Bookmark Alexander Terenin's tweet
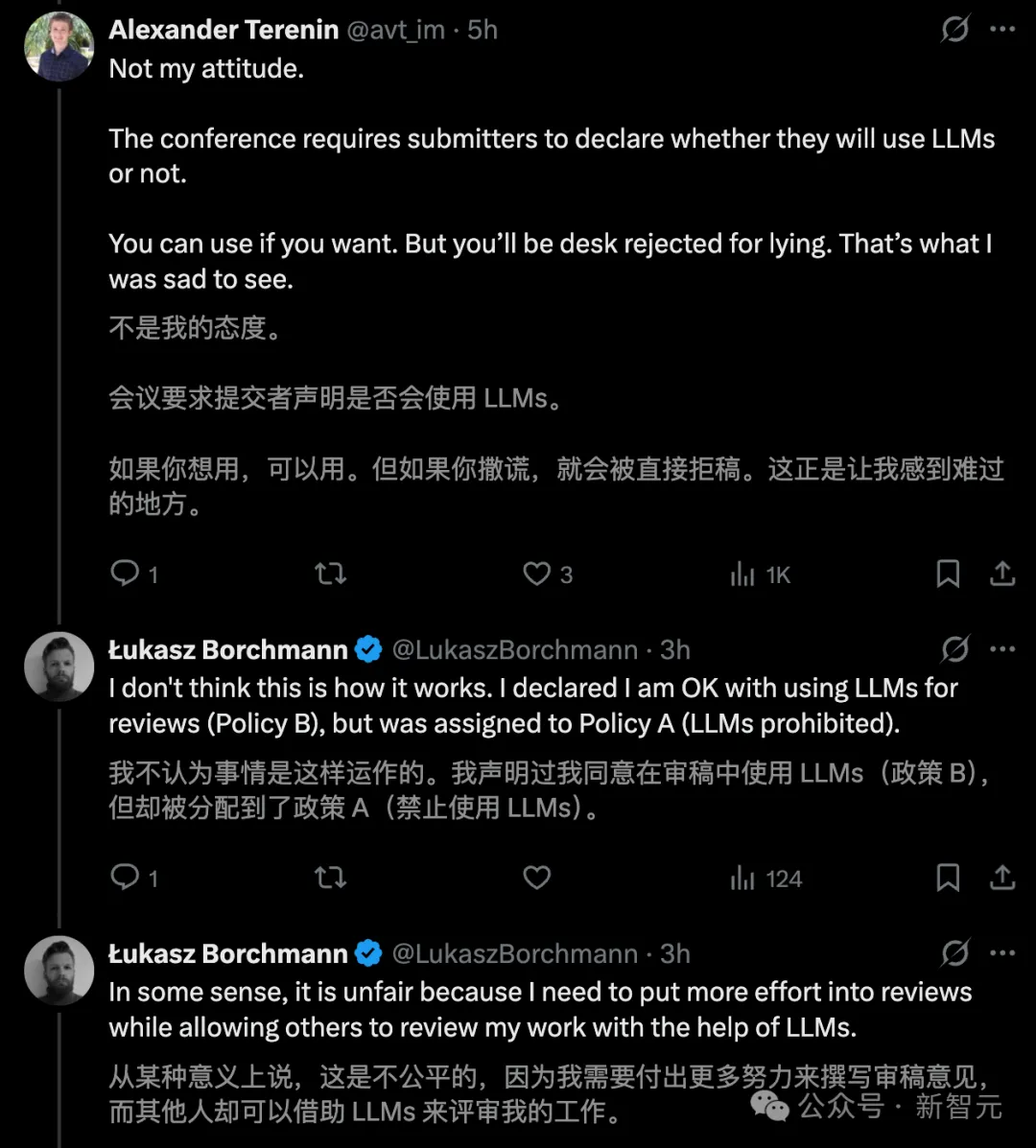Image resolution: width=1036 pixels, height=1148 pixels. pos(948,574)
